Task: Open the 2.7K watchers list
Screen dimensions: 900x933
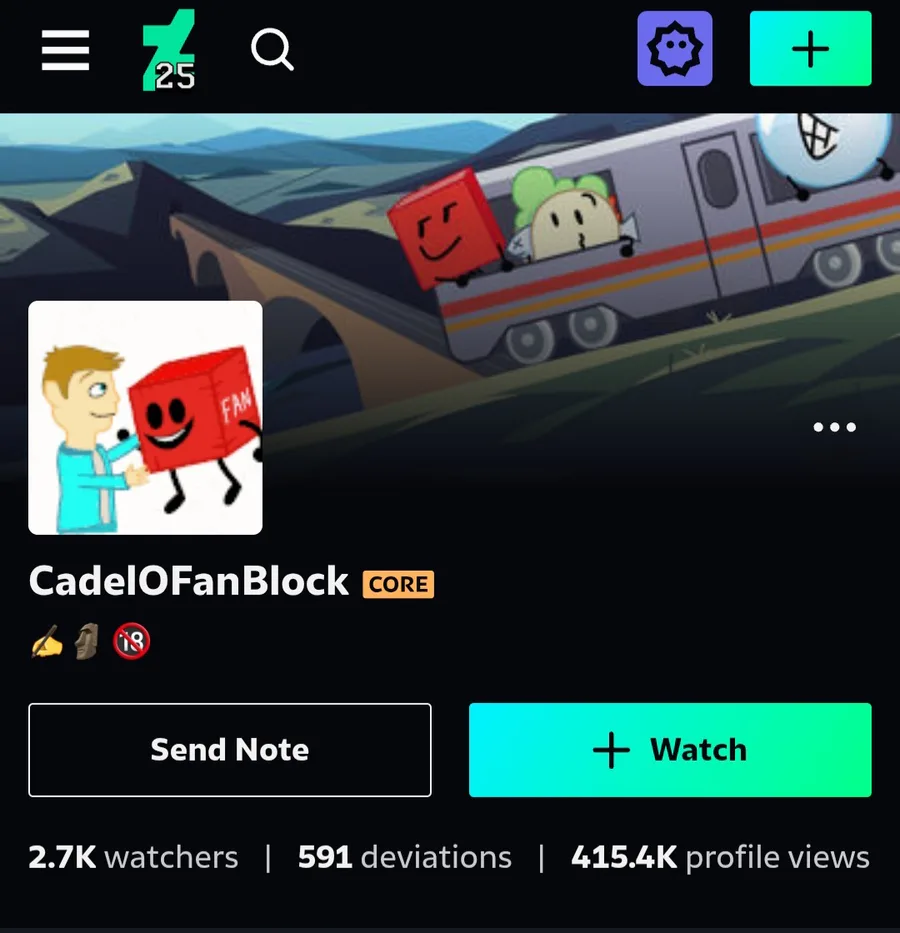Action: (x=133, y=857)
